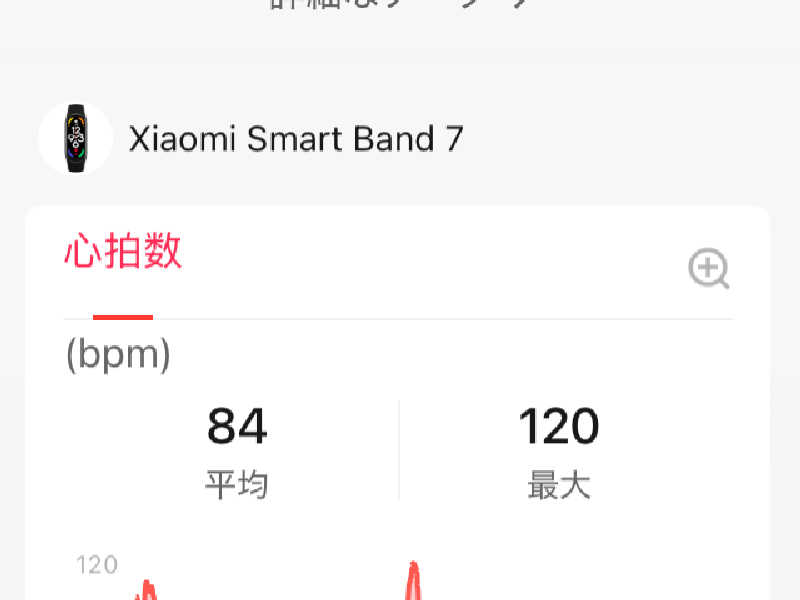Zoom into the heart rate chart
The image size is (800, 600).
[708, 269]
